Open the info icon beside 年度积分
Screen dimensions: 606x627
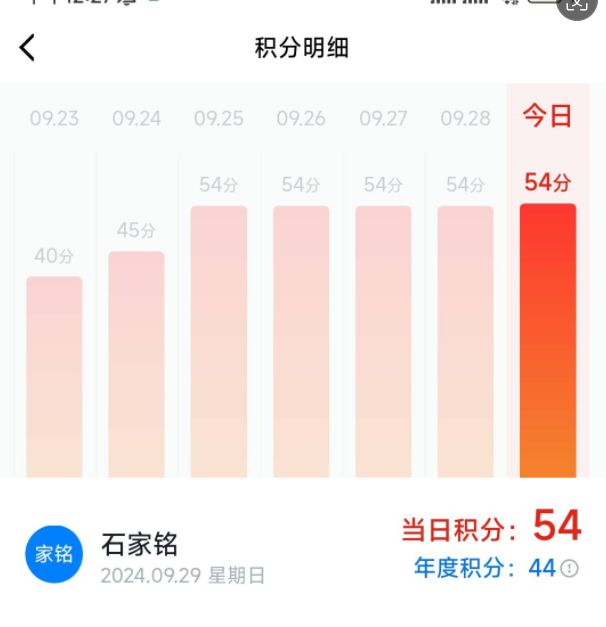coord(569,569)
